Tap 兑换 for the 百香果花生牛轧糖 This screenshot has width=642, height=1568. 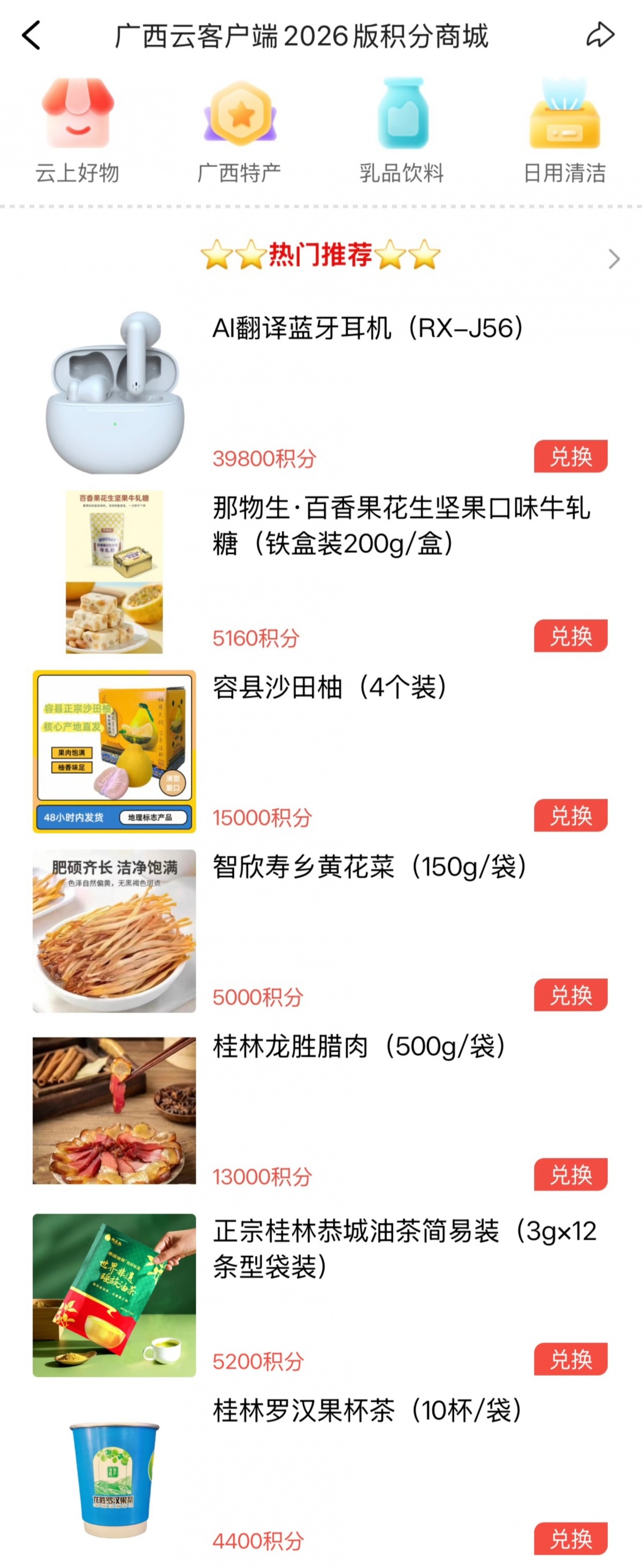[570, 636]
